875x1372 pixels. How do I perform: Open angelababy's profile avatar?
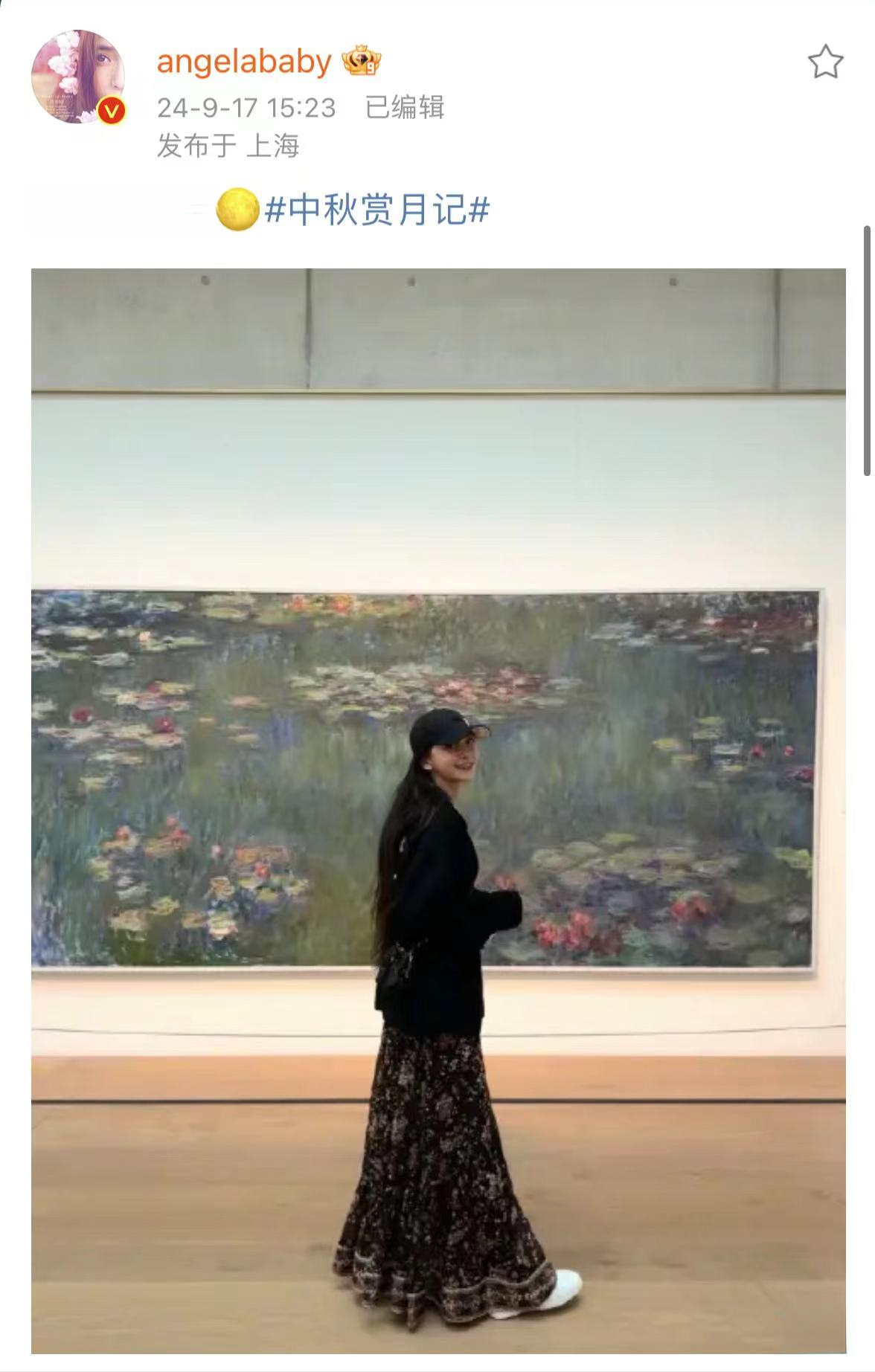pos(77,77)
